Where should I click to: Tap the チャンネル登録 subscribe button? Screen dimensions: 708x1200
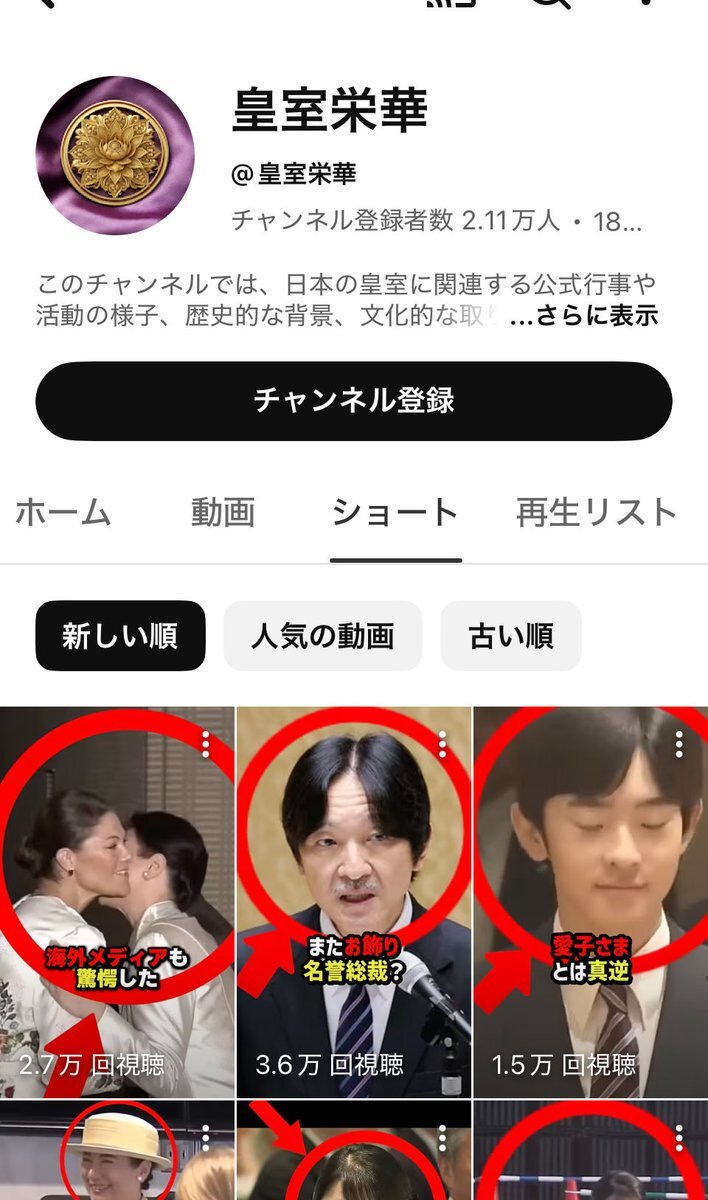coord(353,401)
